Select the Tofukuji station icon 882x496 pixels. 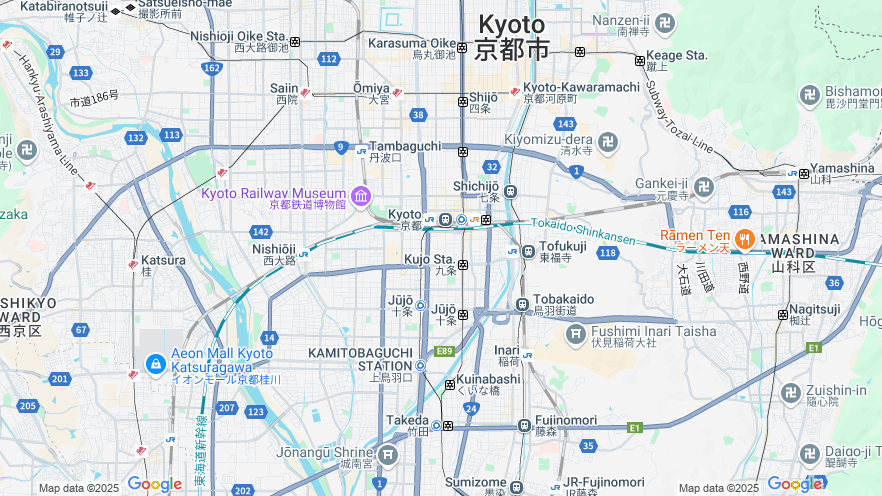528,251
